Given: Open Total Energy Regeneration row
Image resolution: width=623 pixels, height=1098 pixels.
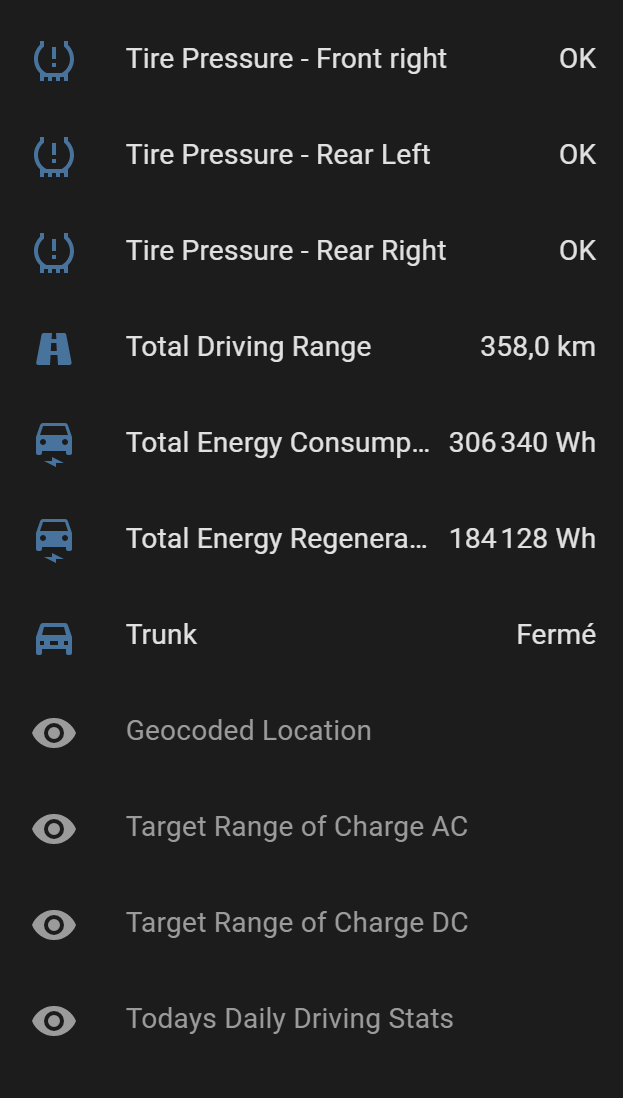Looking at the screenshot, I should coord(312,538).
